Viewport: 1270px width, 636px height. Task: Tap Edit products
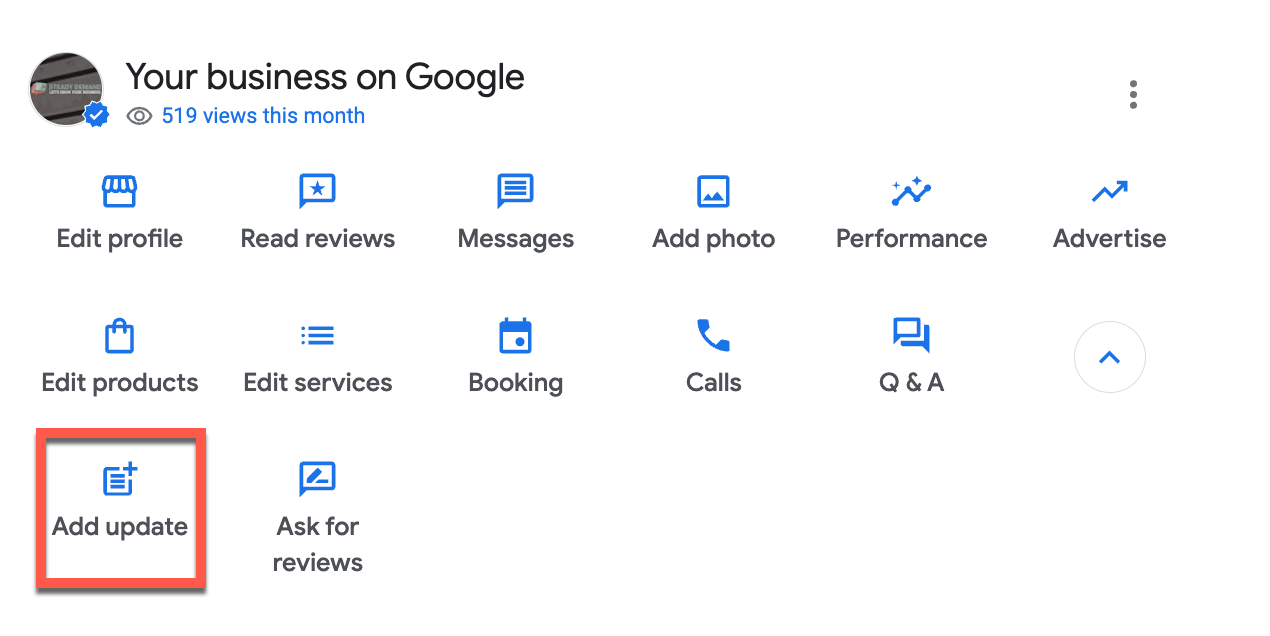(x=120, y=356)
